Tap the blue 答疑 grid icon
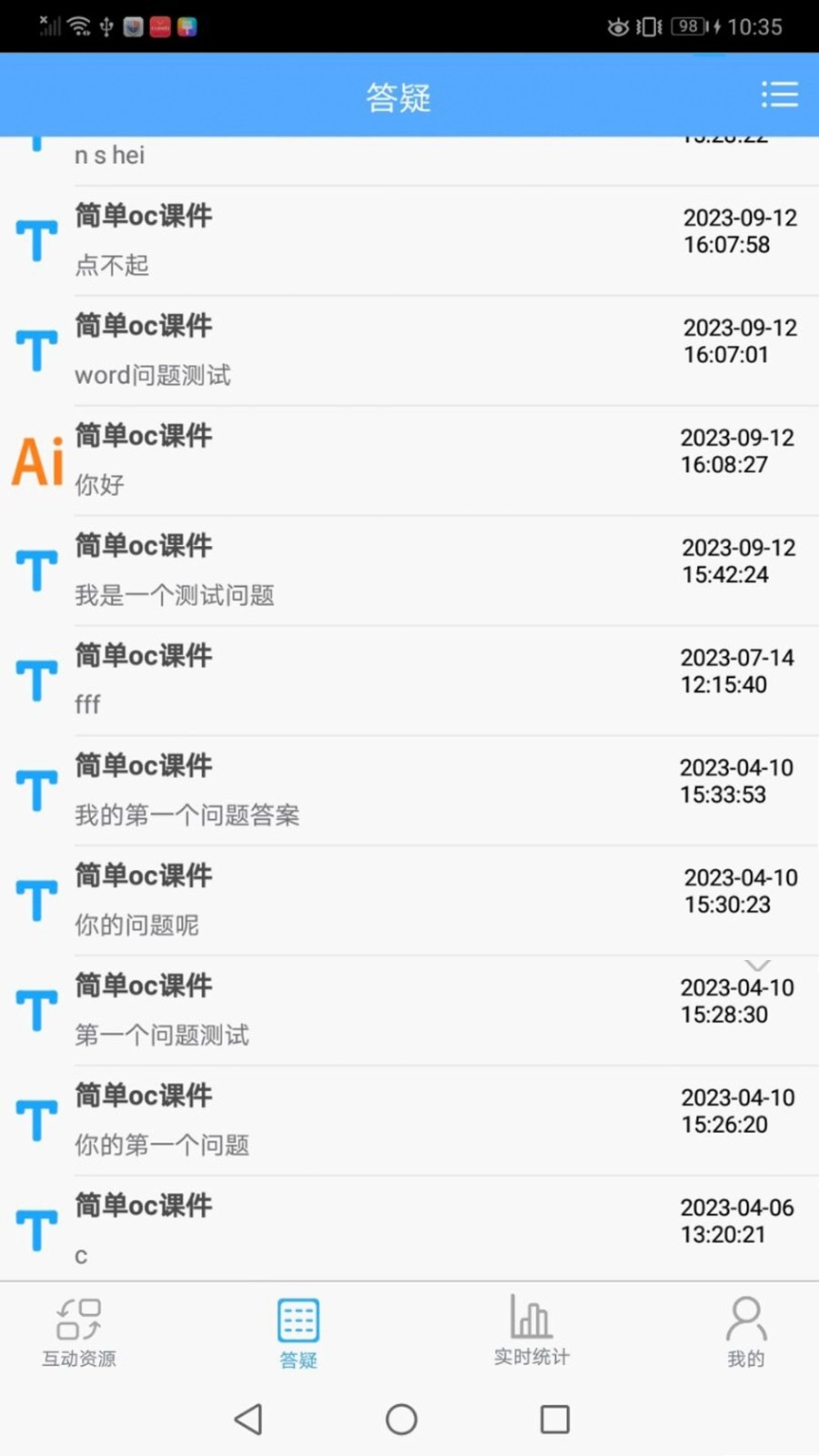 (x=298, y=1318)
